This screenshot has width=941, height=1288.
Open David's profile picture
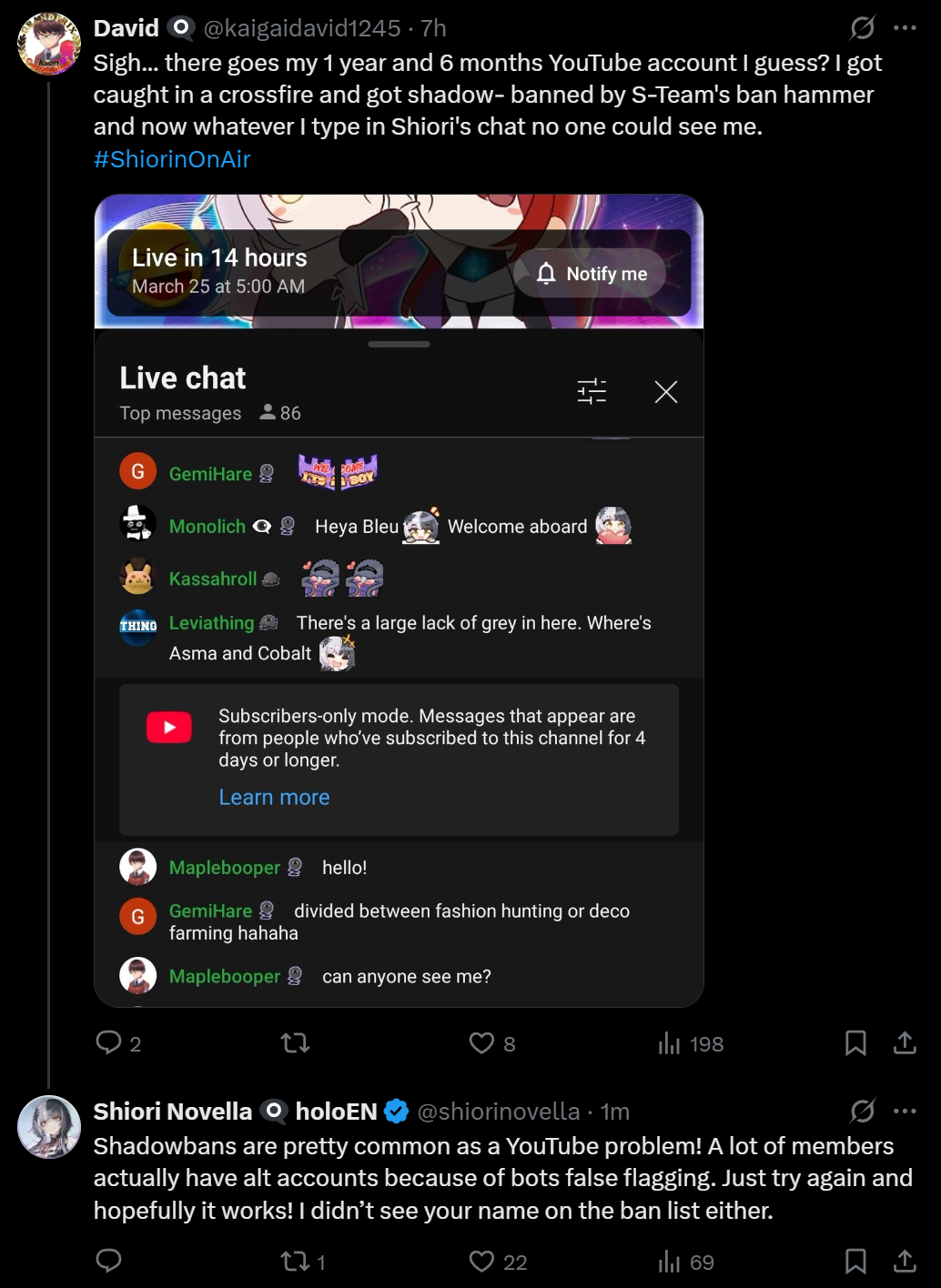(49, 43)
